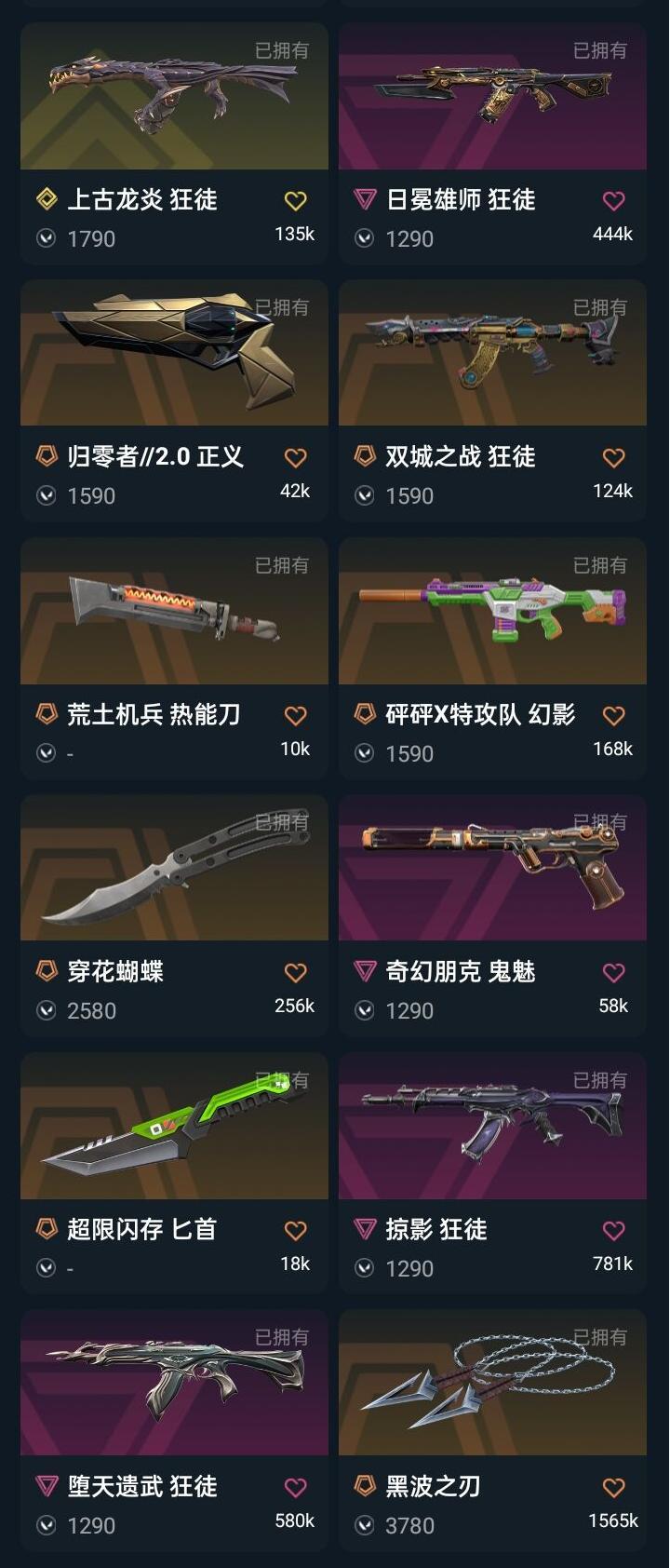670x1568 pixels.
Task: Like the 穿花蝴蝶 knife skin
Action: (x=295, y=972)
